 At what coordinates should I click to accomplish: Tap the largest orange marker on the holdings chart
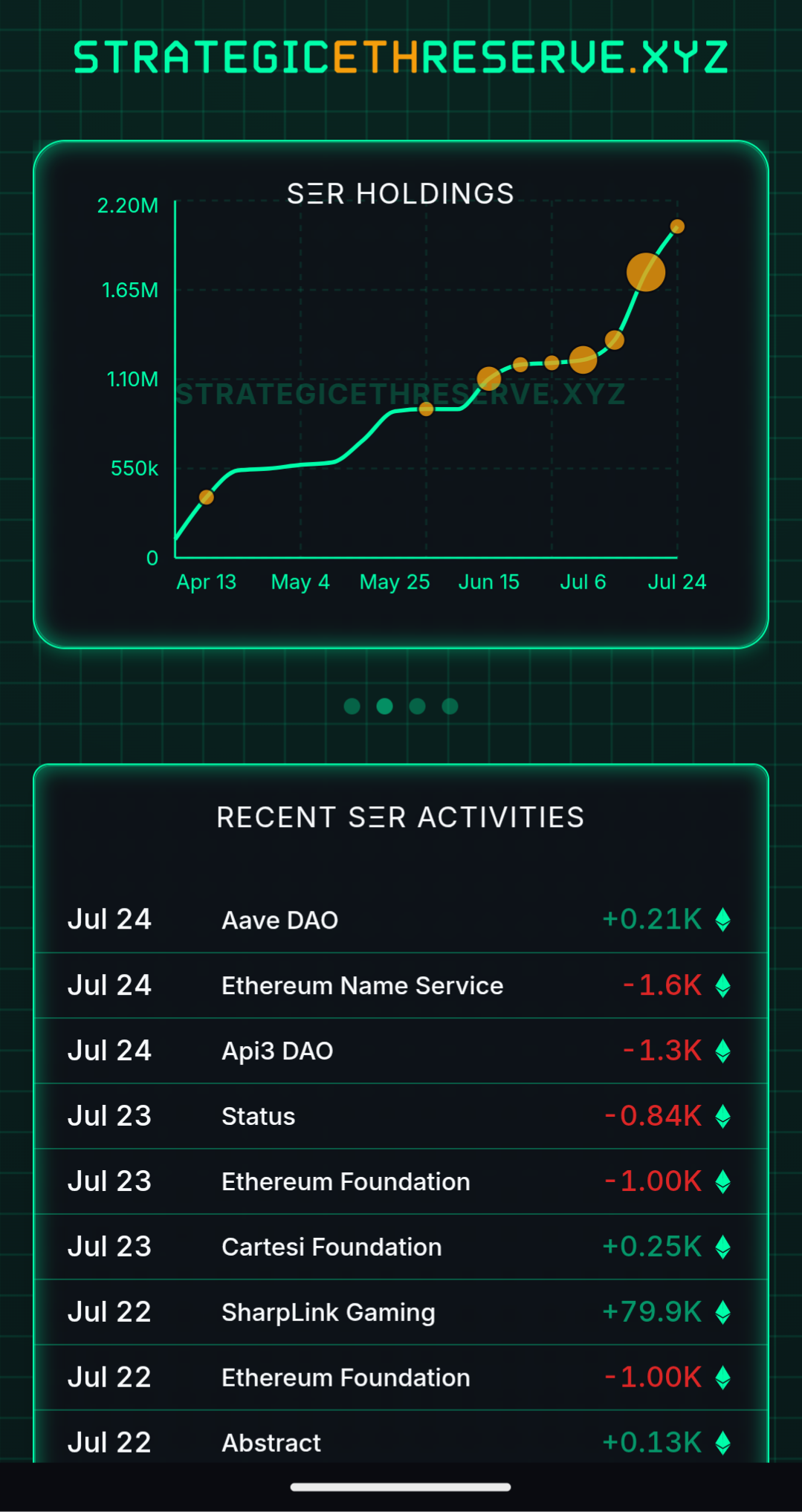click(646, 272)
